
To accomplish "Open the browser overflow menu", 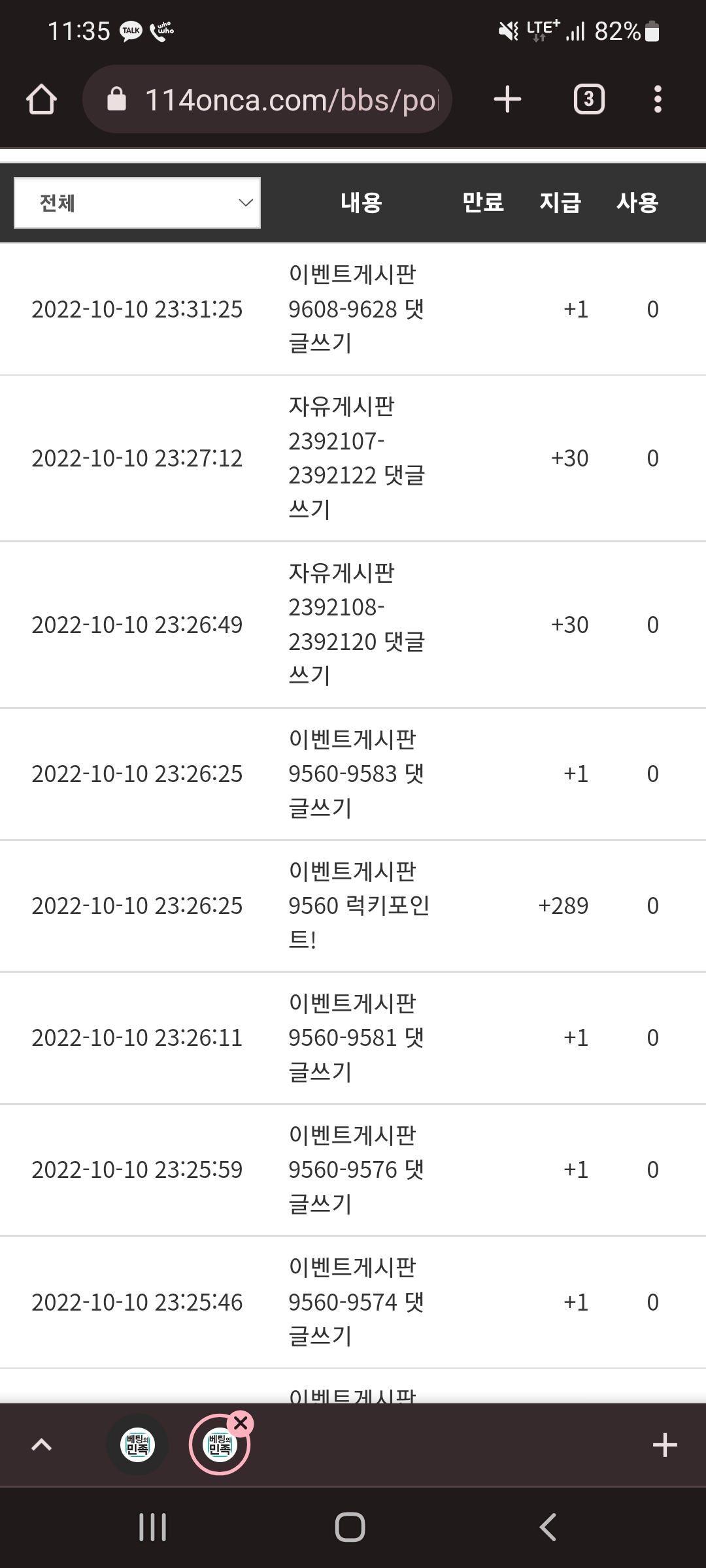I will point(658,100).
